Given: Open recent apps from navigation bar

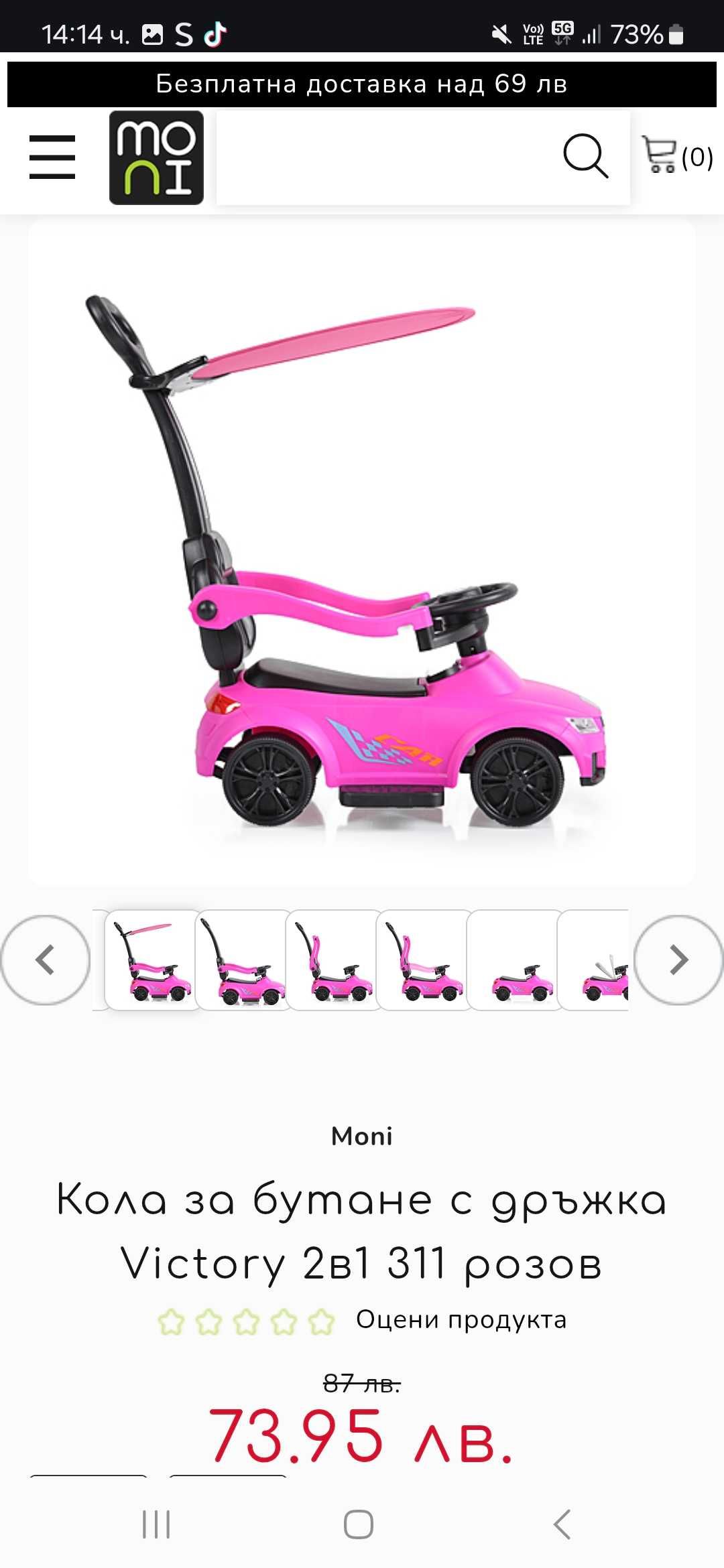Looking at the screenshot, I should click(156, 1524).
